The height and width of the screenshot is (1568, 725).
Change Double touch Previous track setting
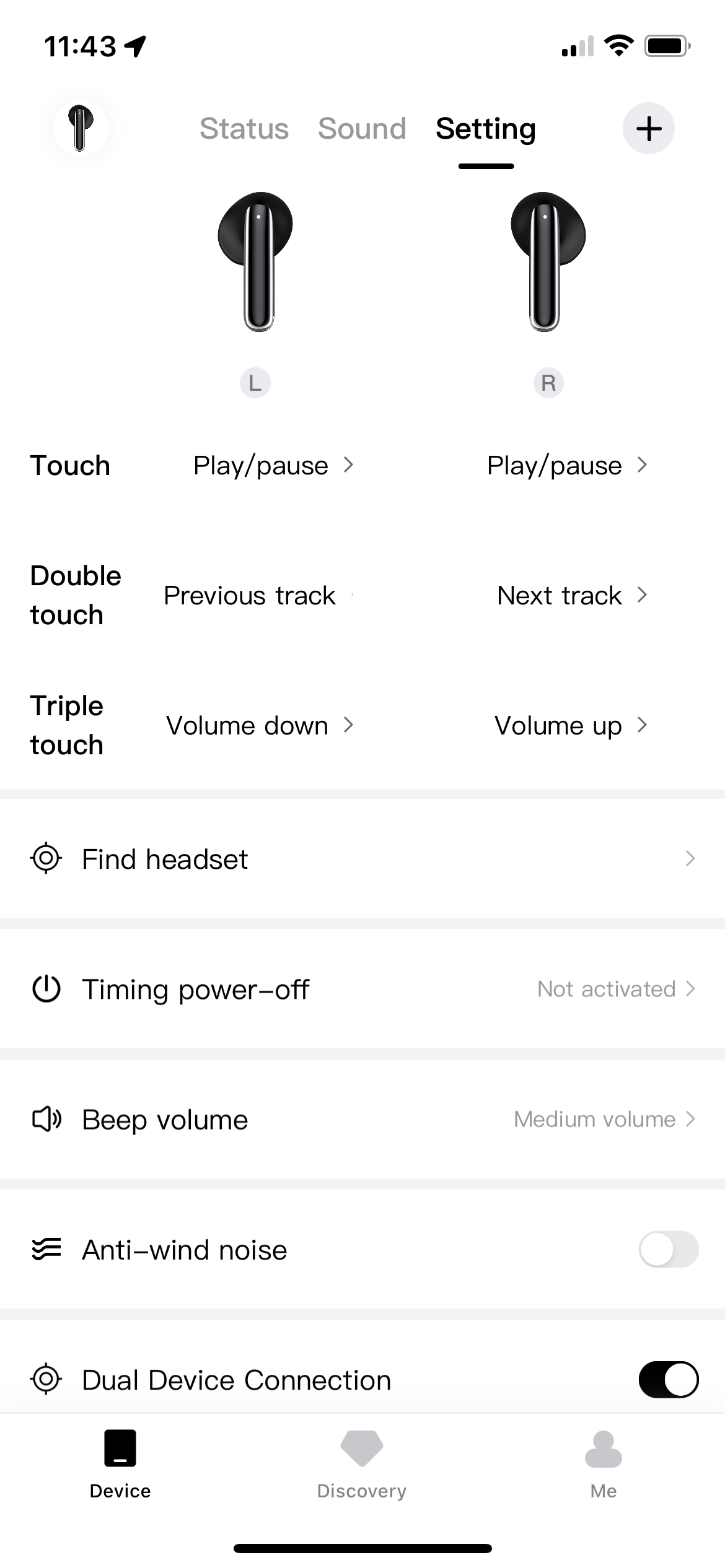(258, 595)
